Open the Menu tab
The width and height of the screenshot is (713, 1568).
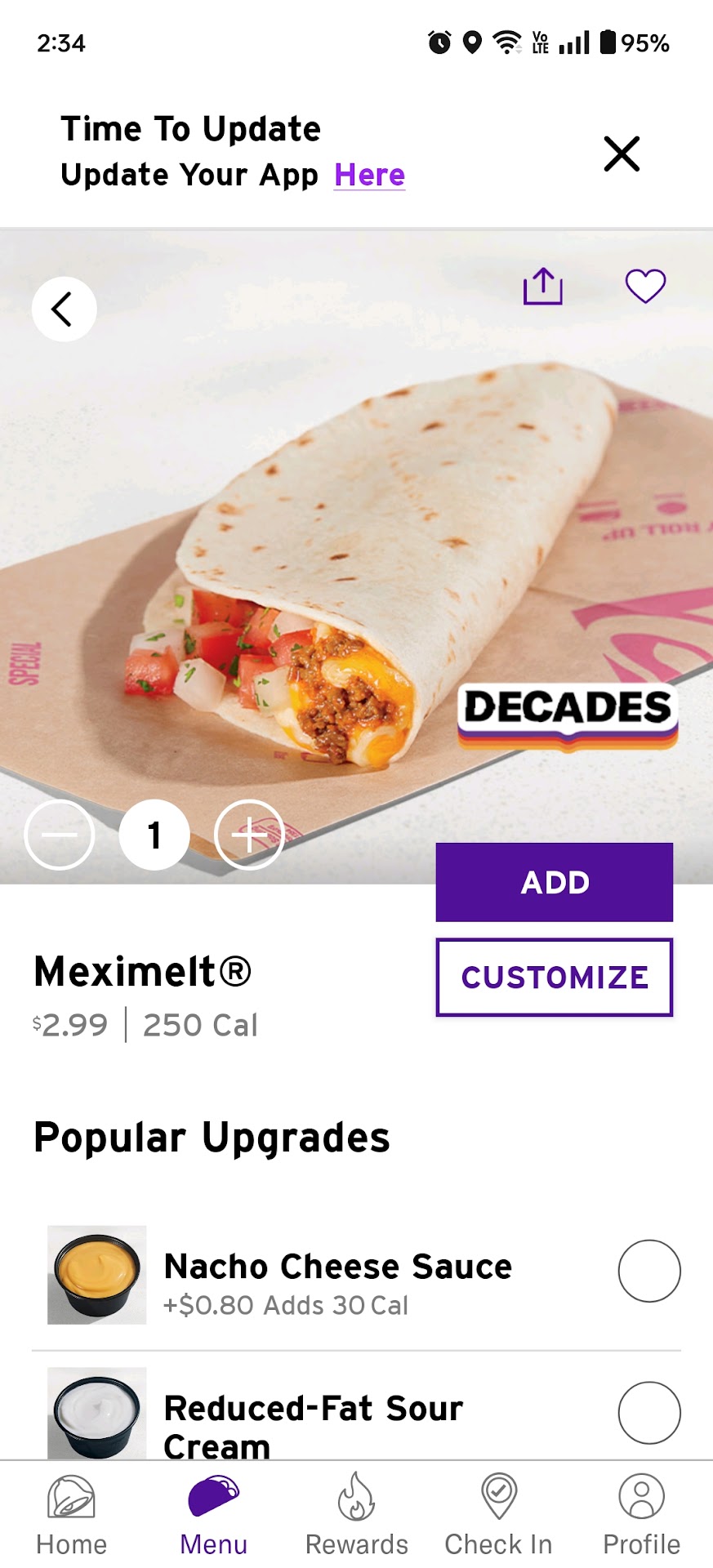[x=214, y=1515]
